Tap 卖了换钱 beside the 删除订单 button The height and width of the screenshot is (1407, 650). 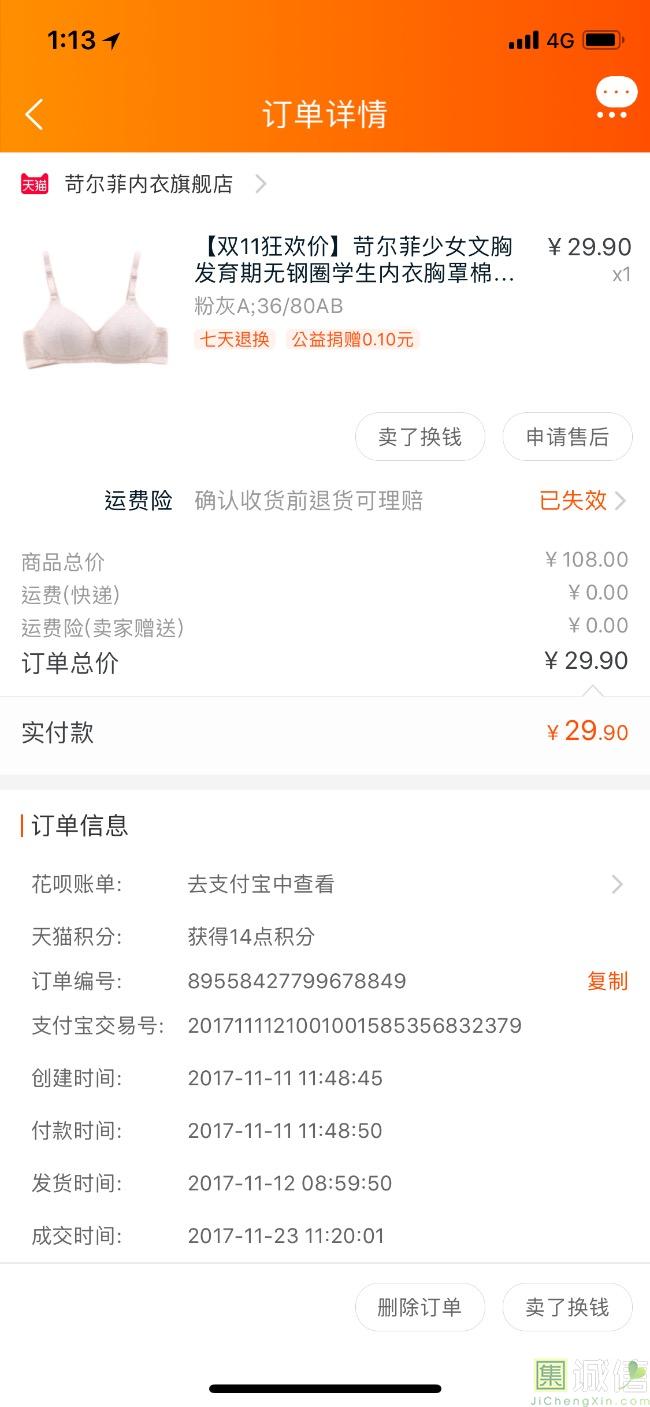[567, 1307]
